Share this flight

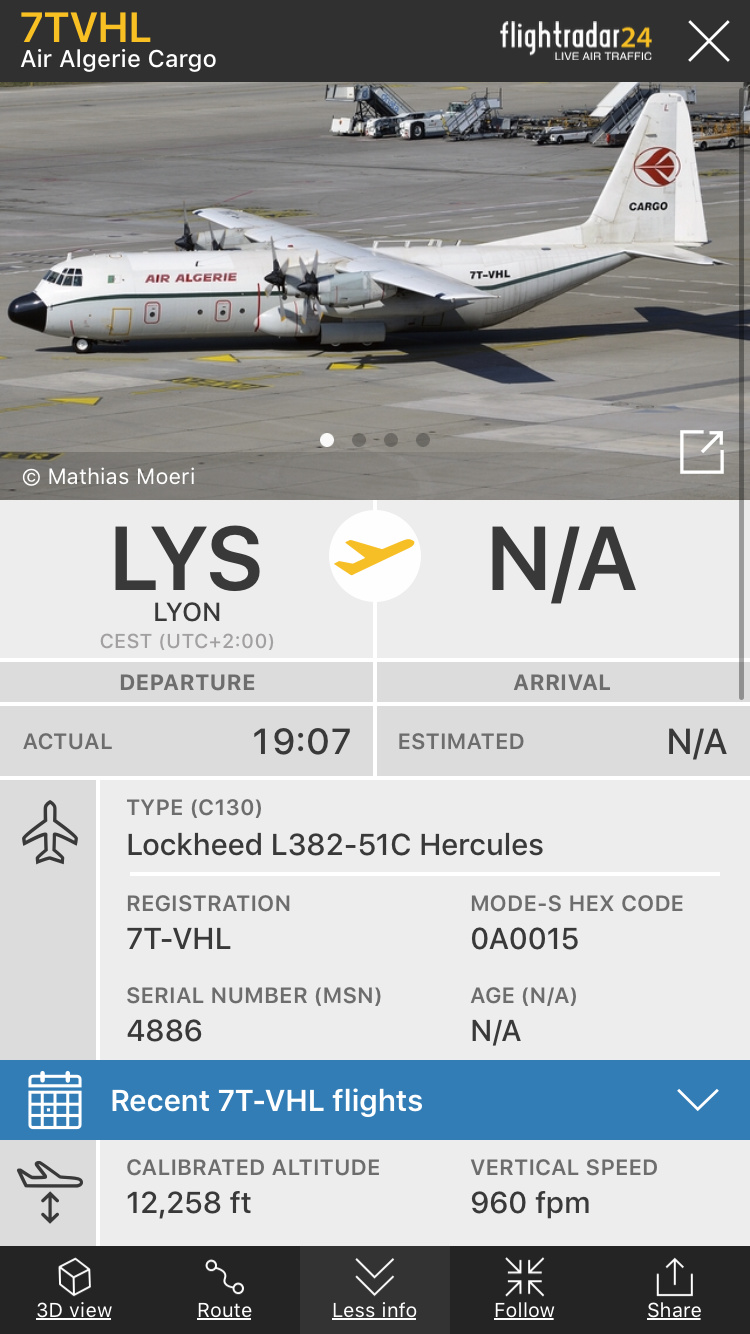point(674,1289)
